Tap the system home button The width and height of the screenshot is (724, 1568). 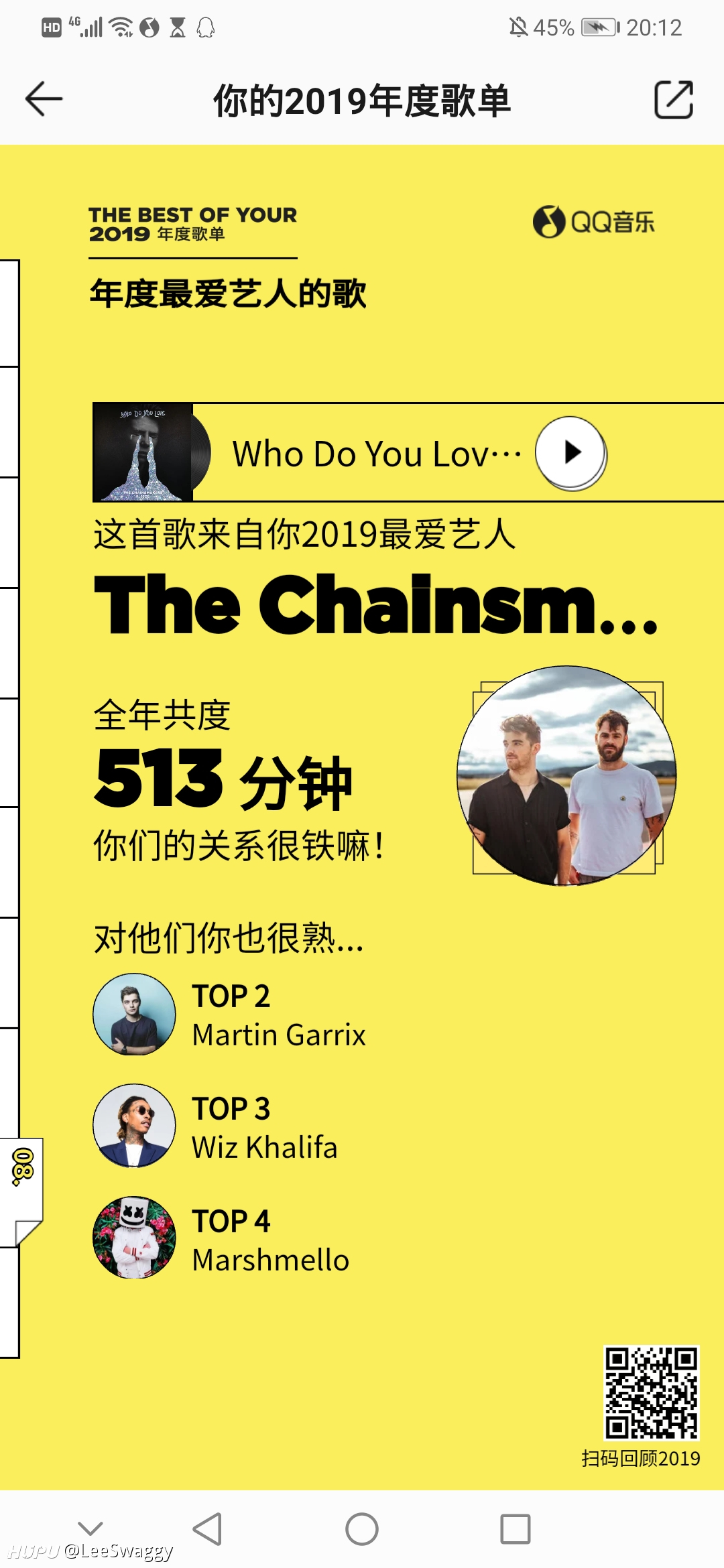(x=362, y=1529)
